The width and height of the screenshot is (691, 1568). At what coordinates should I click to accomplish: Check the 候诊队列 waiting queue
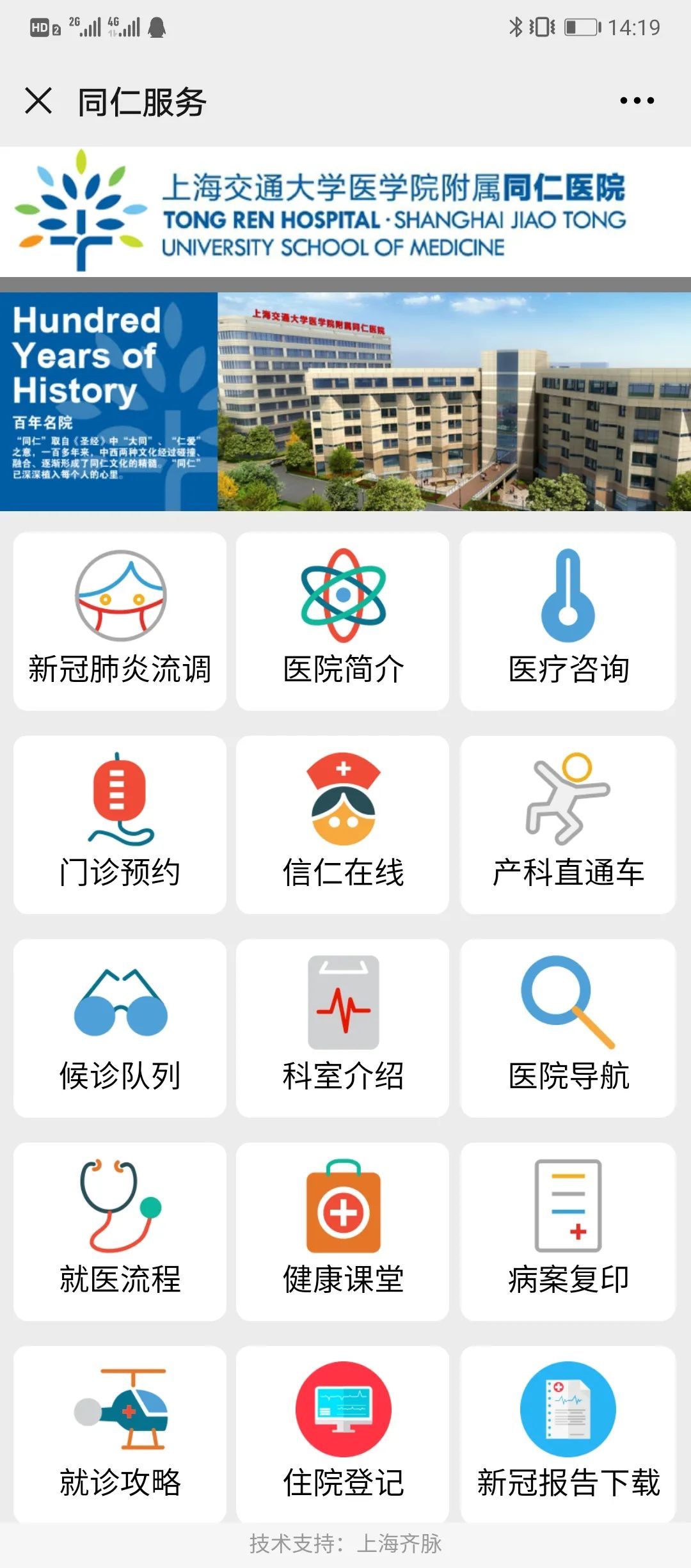(120, 1028)
